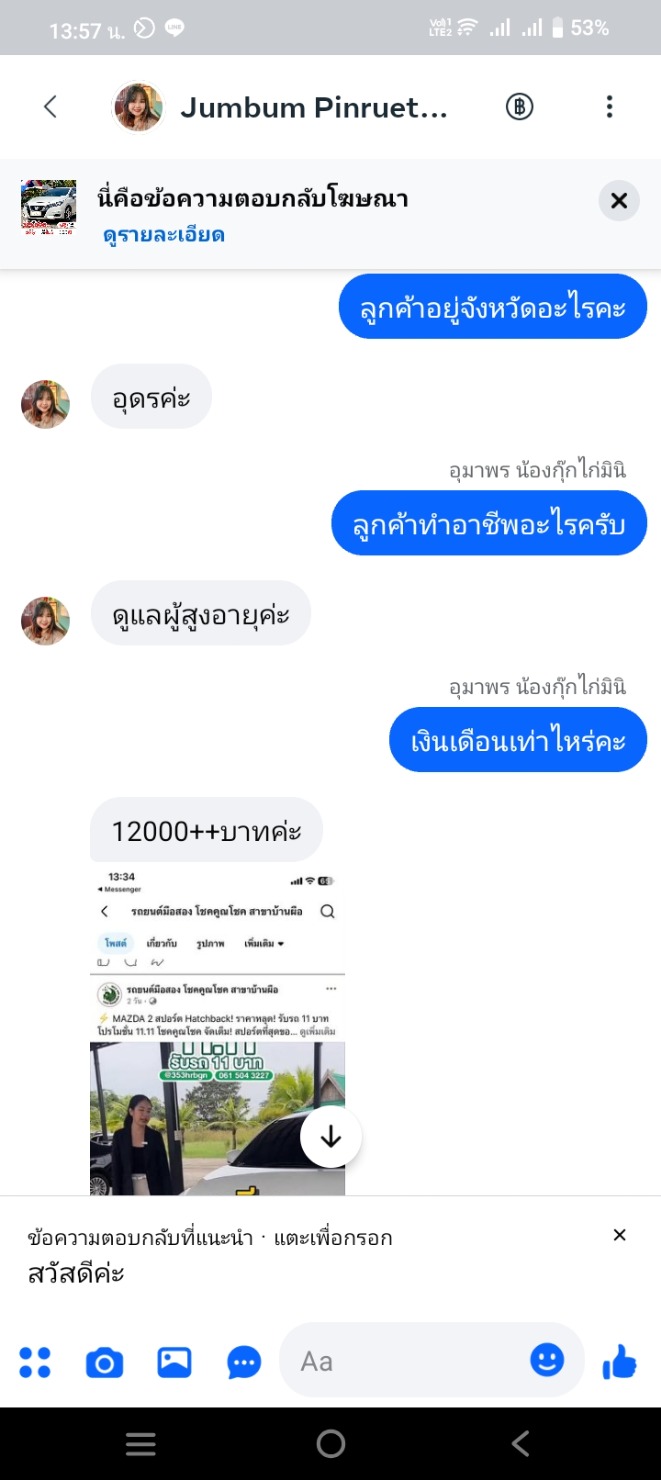Open the four-dot more apps menu
661x1480 pixels.
tap(35, 1362)
